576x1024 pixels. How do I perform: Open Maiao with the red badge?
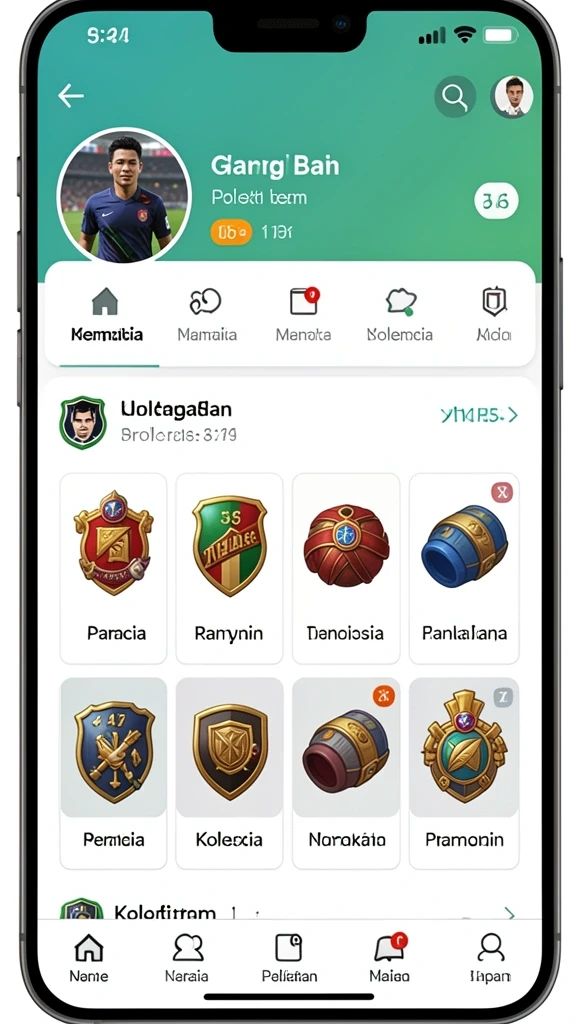click(x=390, y=957)
